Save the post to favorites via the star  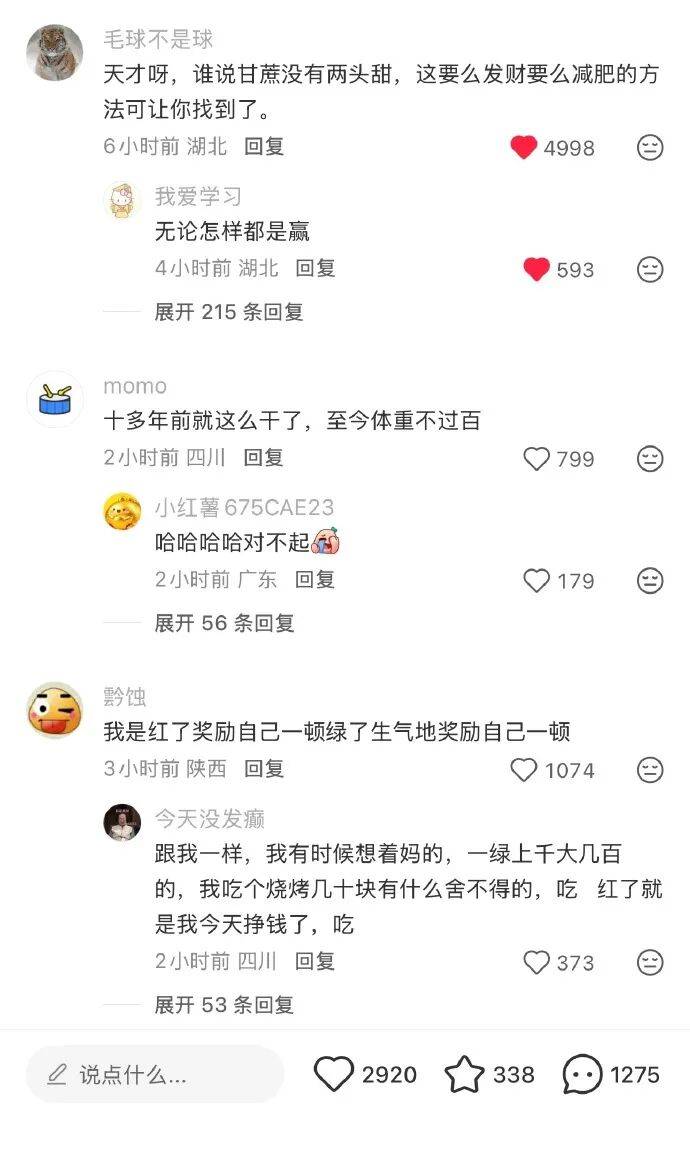pyautogui.click(x=464, y=1075)
